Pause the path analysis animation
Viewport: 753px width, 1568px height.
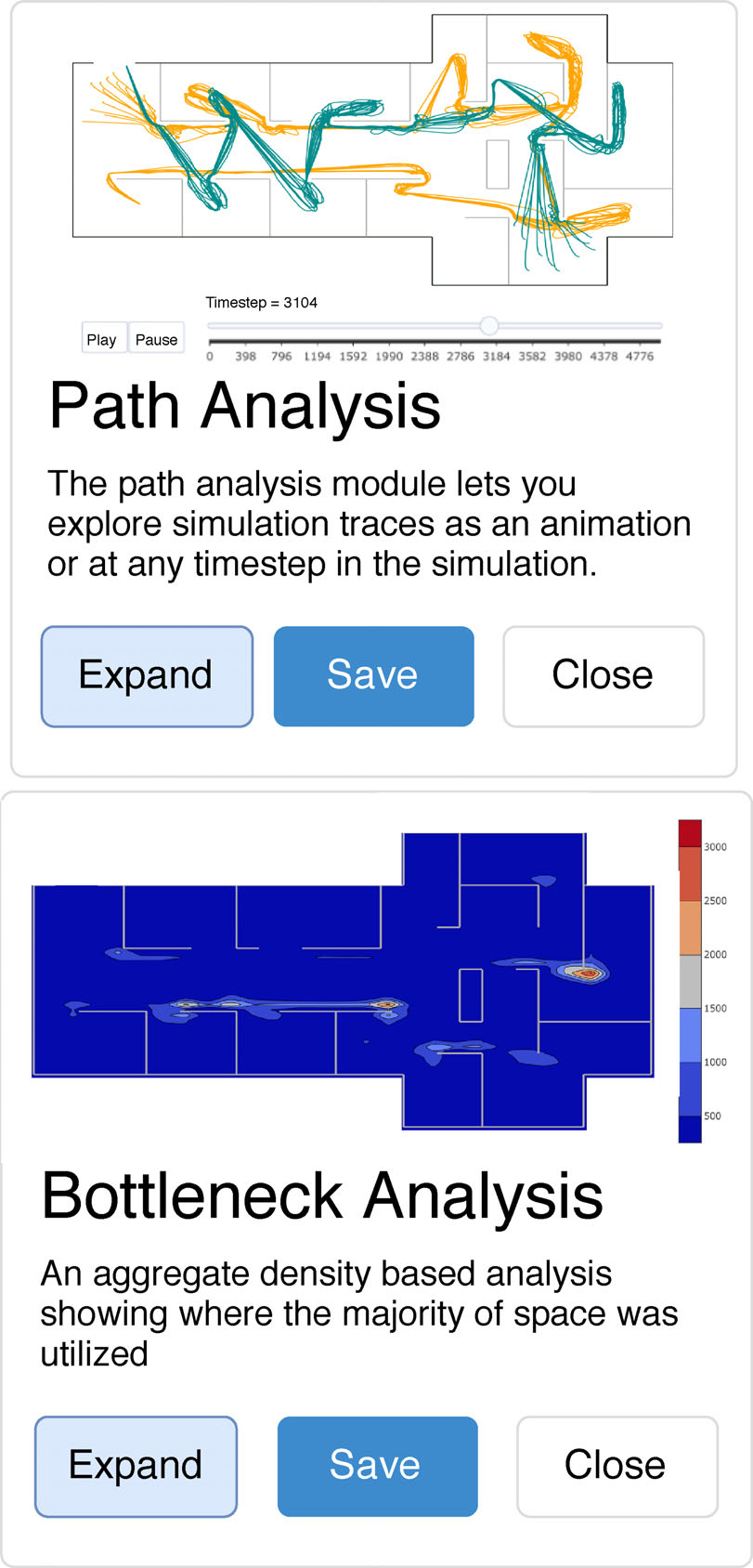click(156, 339)
